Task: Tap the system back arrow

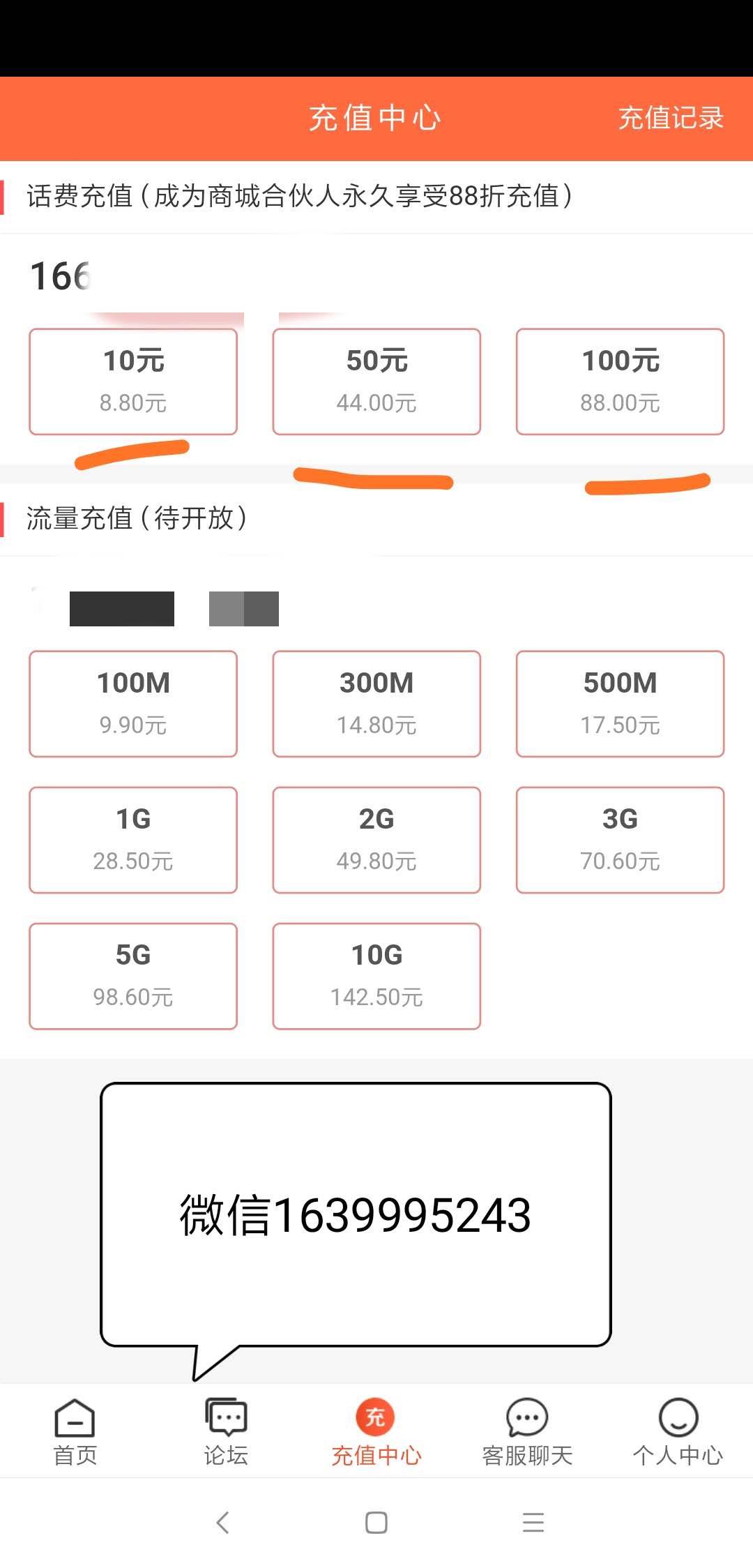Action: click(223, 1523)
